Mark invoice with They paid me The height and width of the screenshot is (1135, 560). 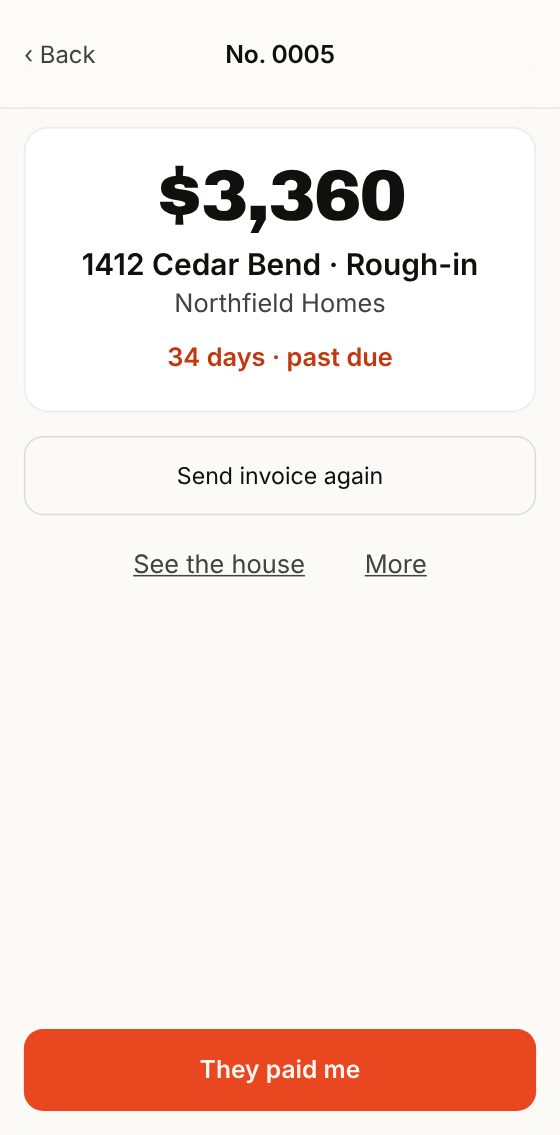(x=280, y=1070)
